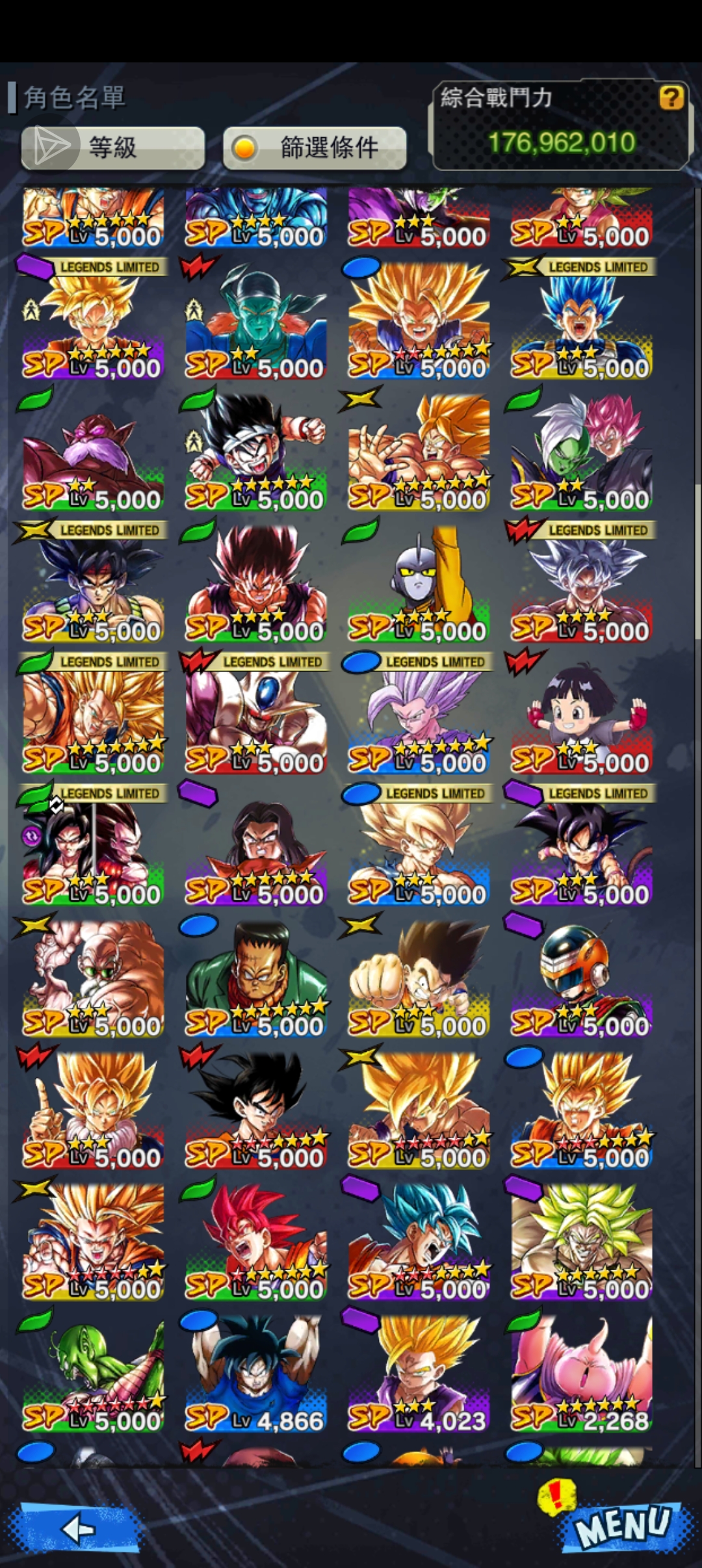Open the 等級 sort button
The width and height of the screenshot is (702, 1568).
pyautogui.click(x=113, y=148)
